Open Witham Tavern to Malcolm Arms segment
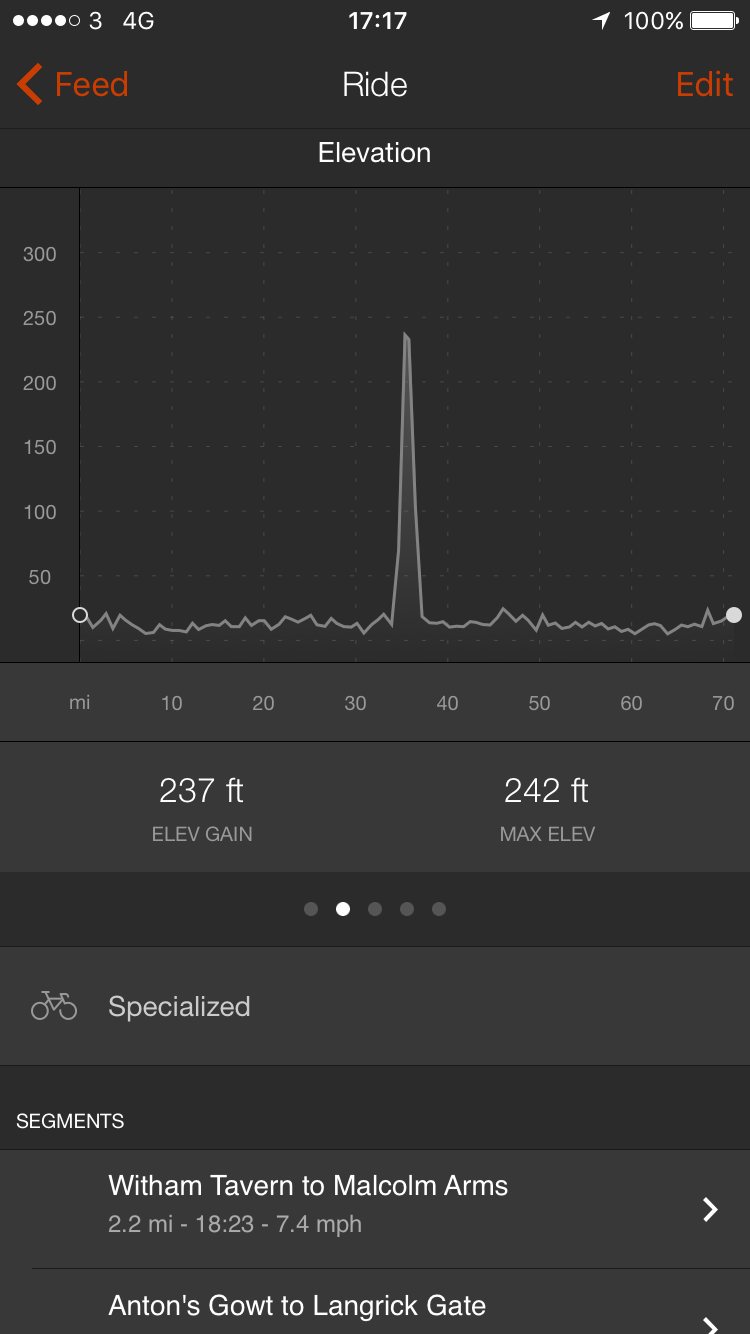The image size is (750, 1334). 375,1209
